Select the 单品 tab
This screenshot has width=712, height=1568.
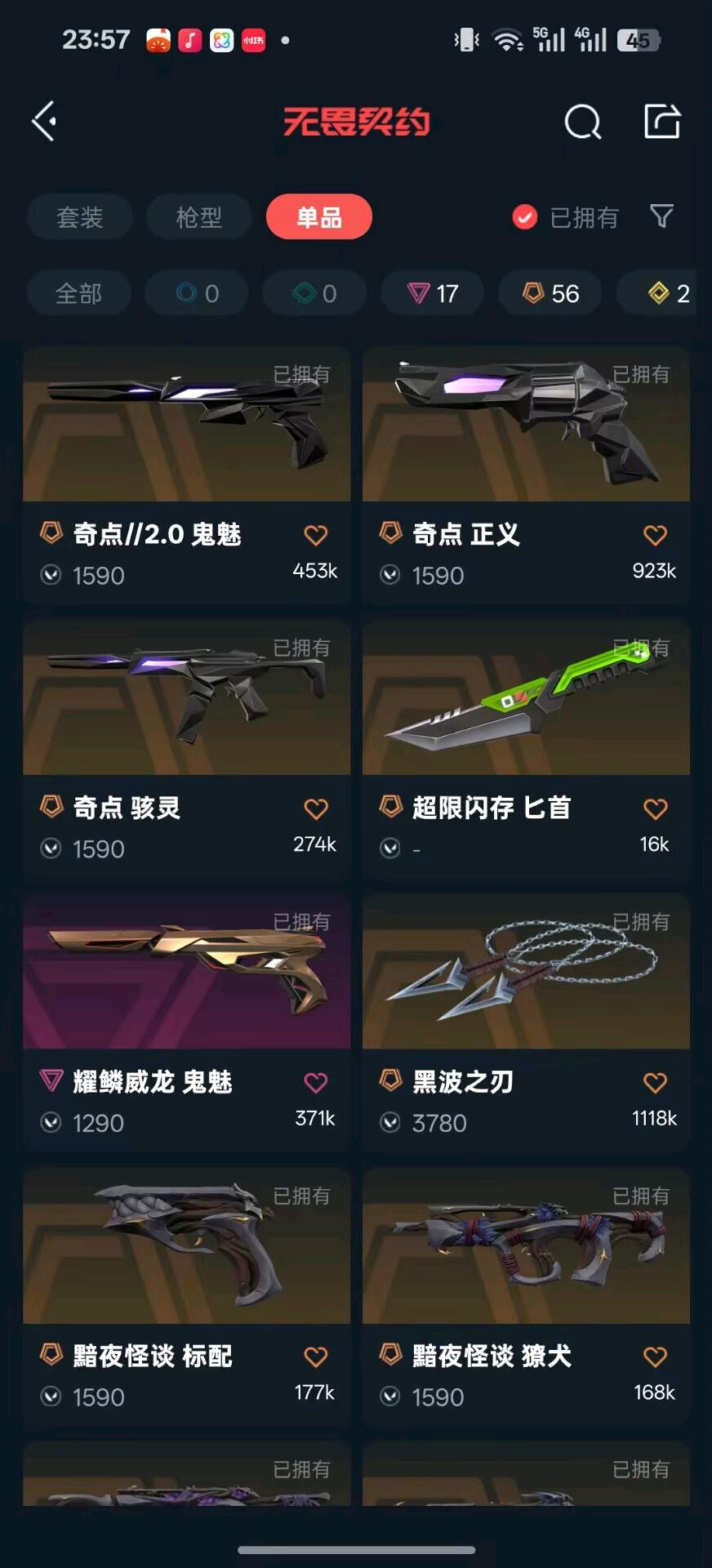(x=318, y=217)
